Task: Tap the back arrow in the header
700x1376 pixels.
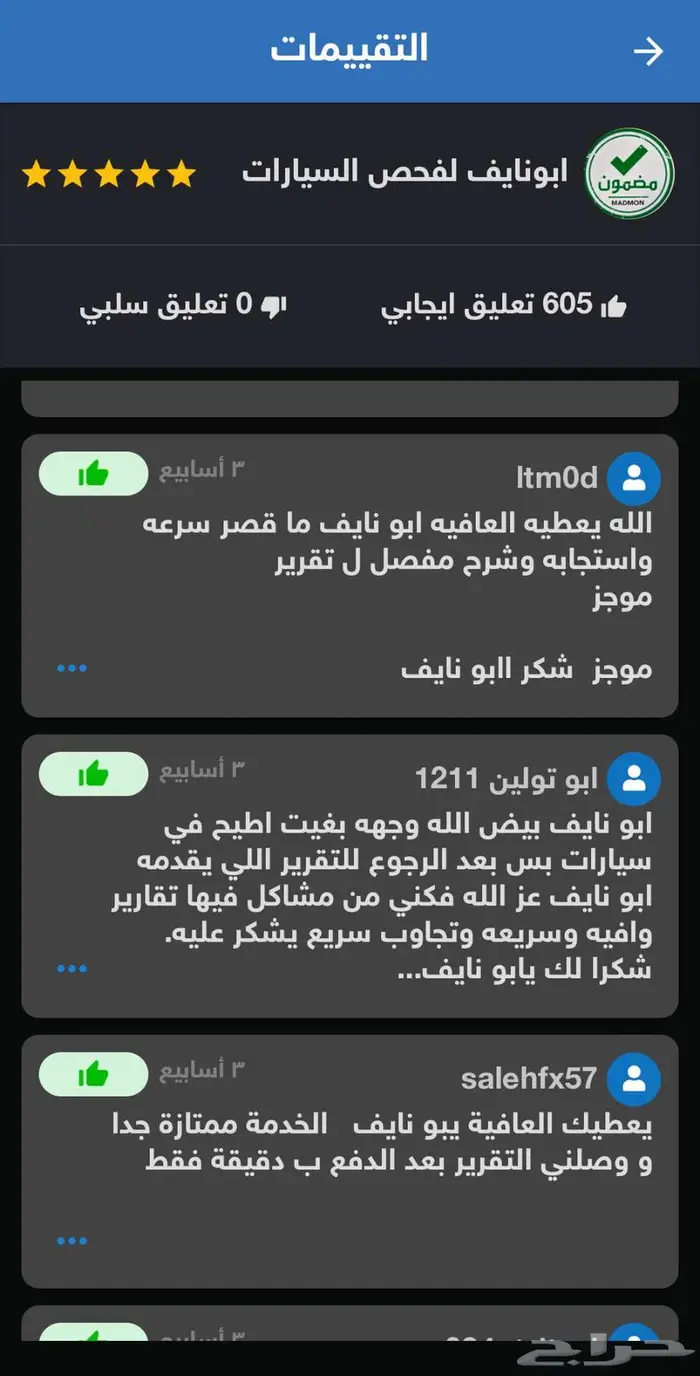Action: (649, 51)
